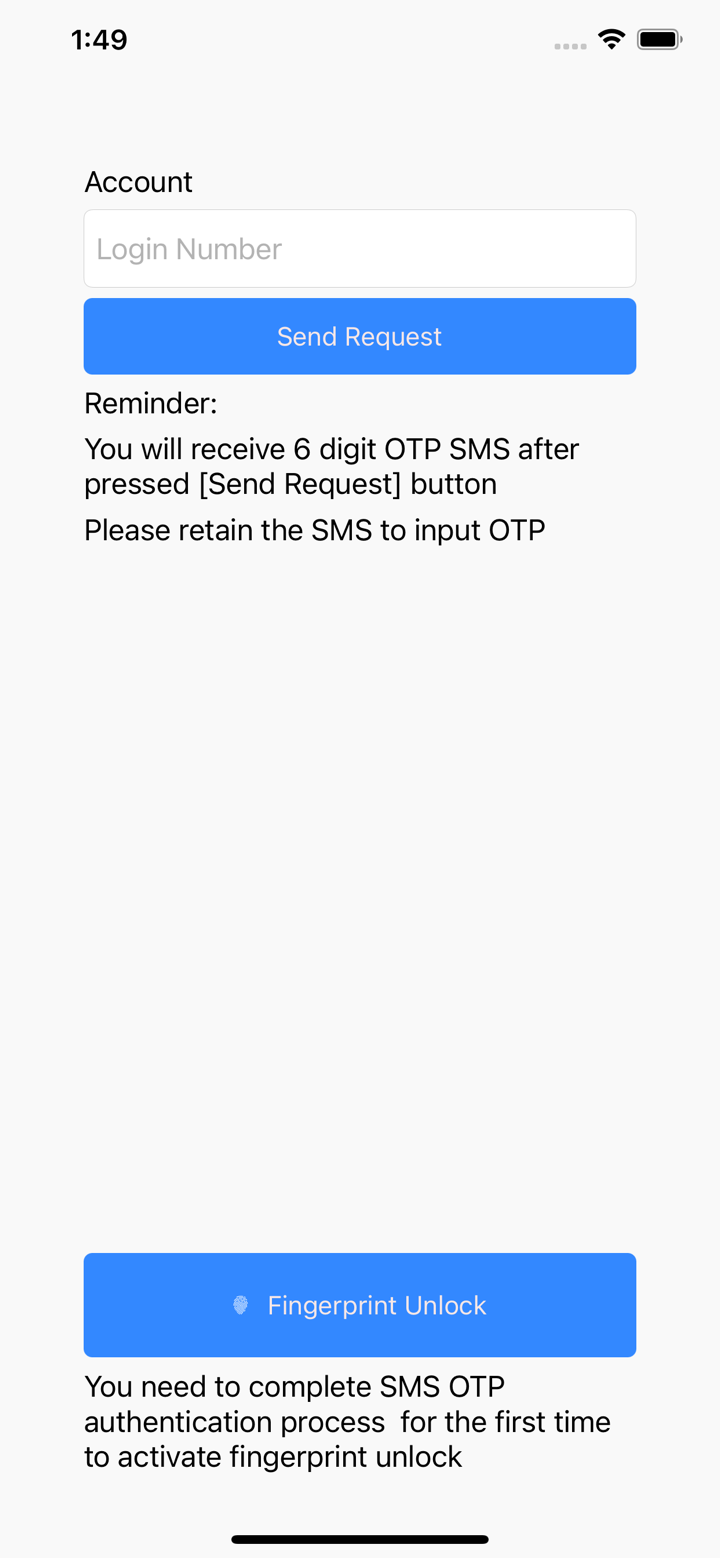Use Fingerprint Unlock to sign in

(359, 1305)
